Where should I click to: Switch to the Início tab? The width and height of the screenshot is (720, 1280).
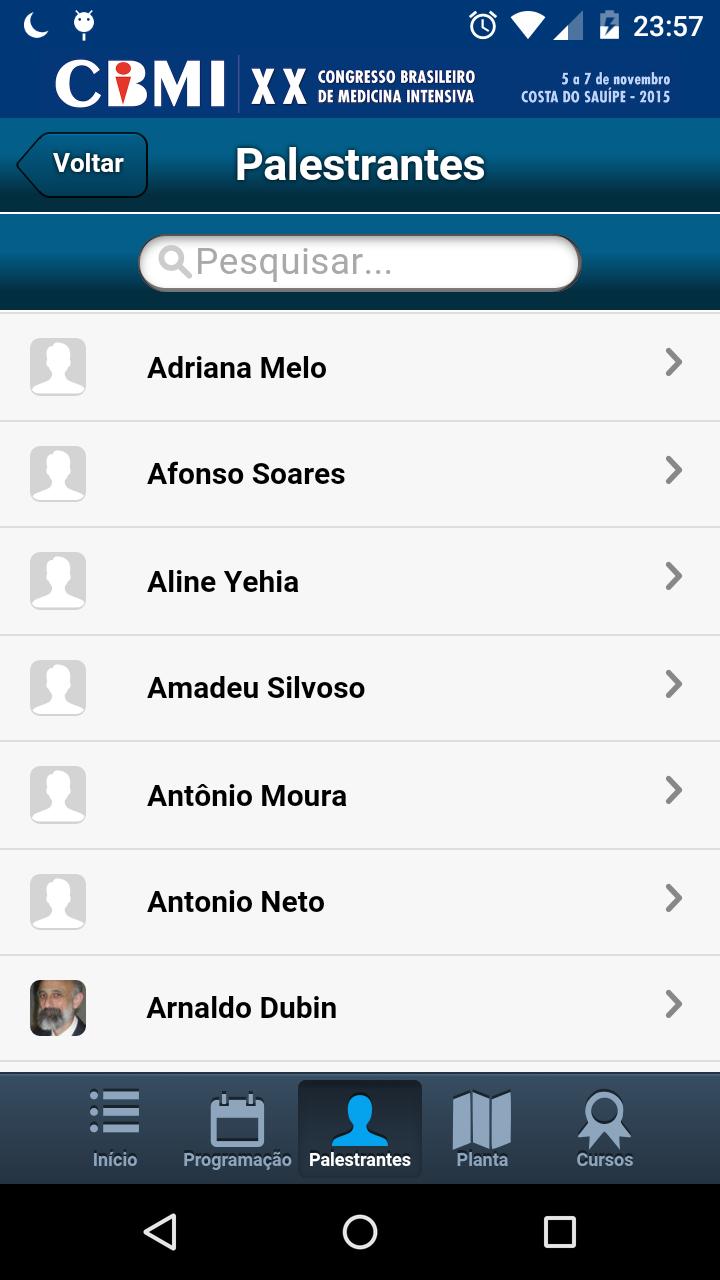pos(115,1129)
